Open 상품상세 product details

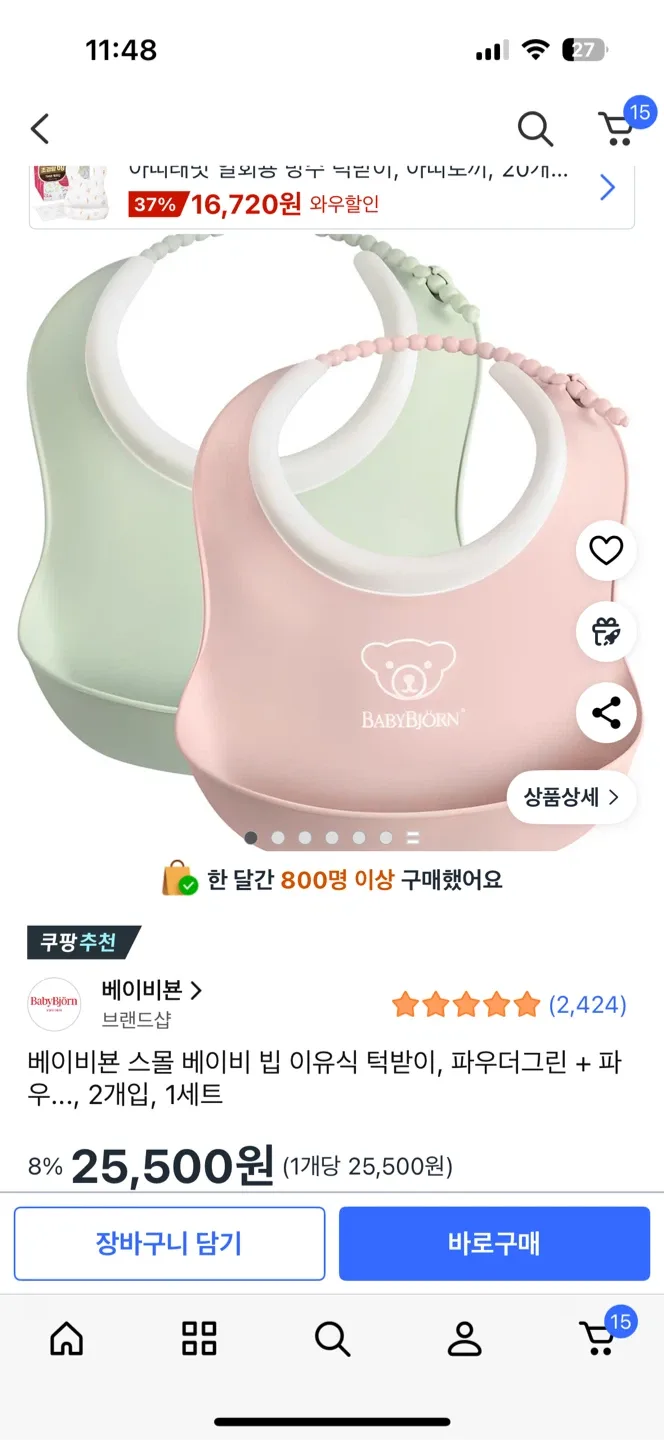click(x=571, y=797)
